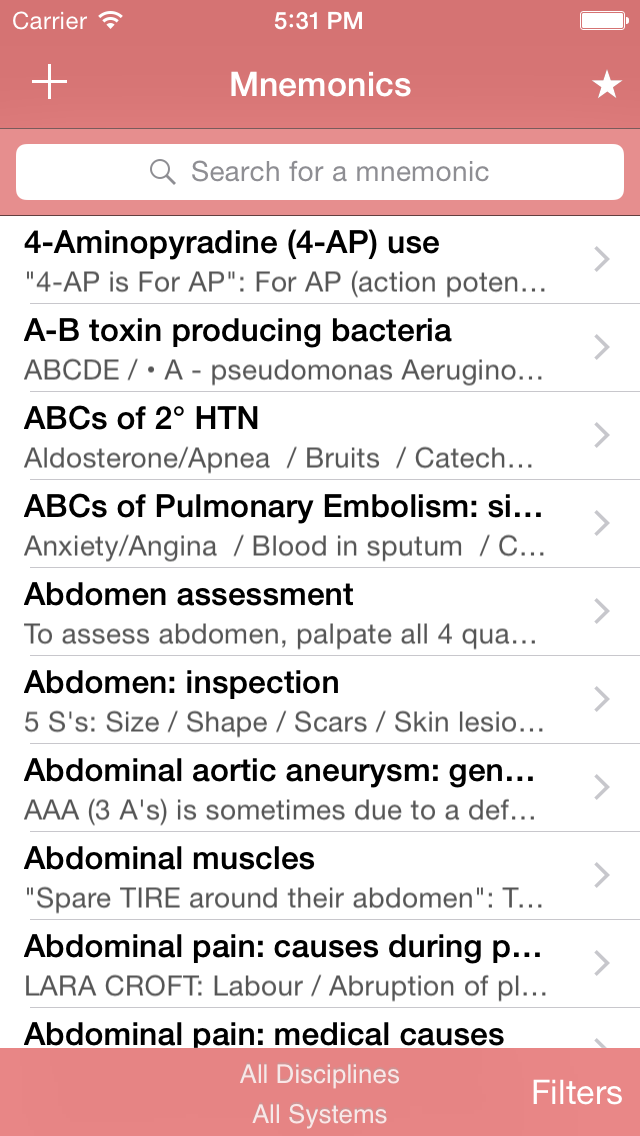Open A-B toxin producing bacteria entry
Image resolution: width=640 pixels, height=1136 pixels.
(x=300, y=348)
